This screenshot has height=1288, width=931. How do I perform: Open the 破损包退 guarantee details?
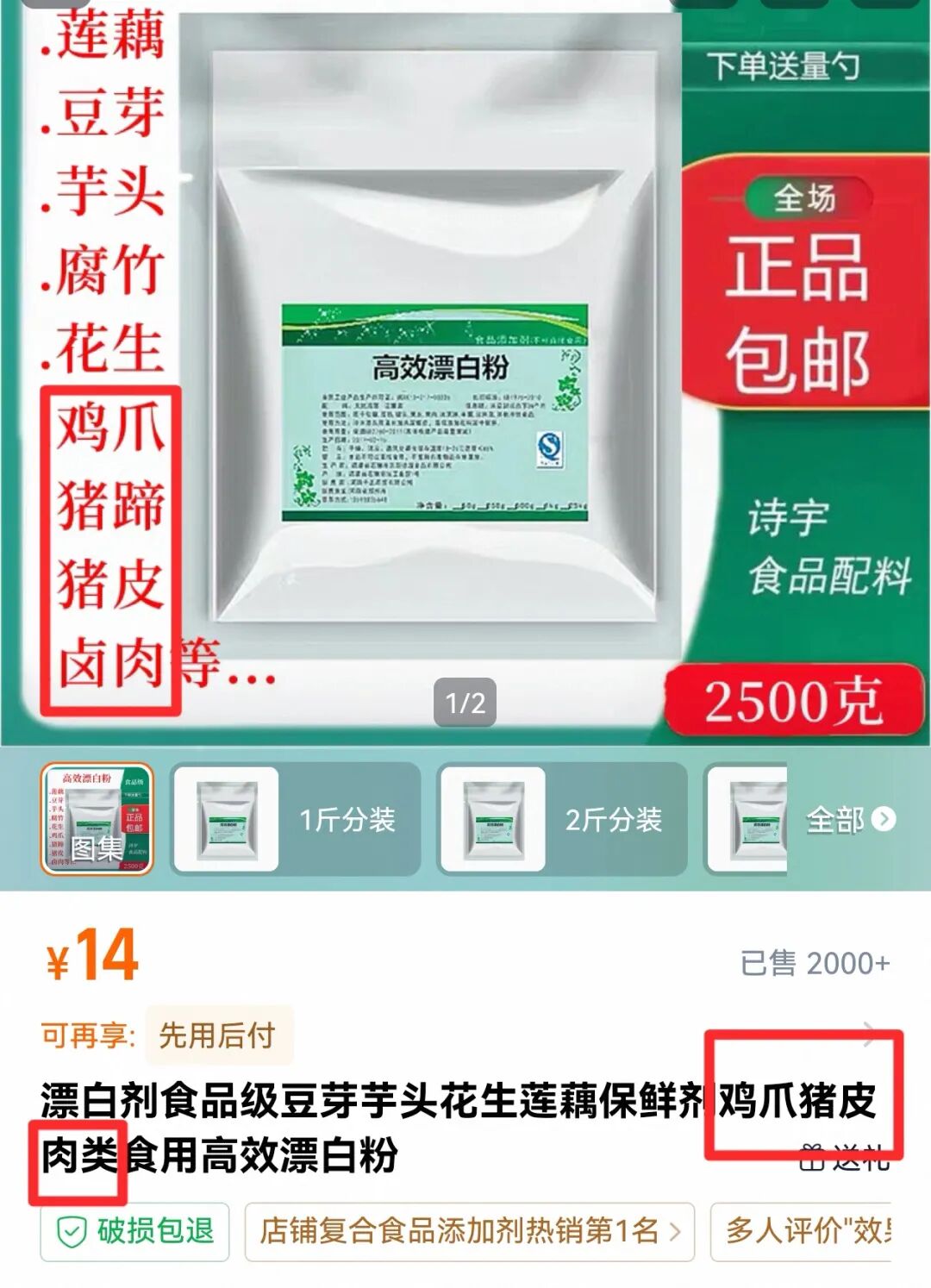[135, 1231]
